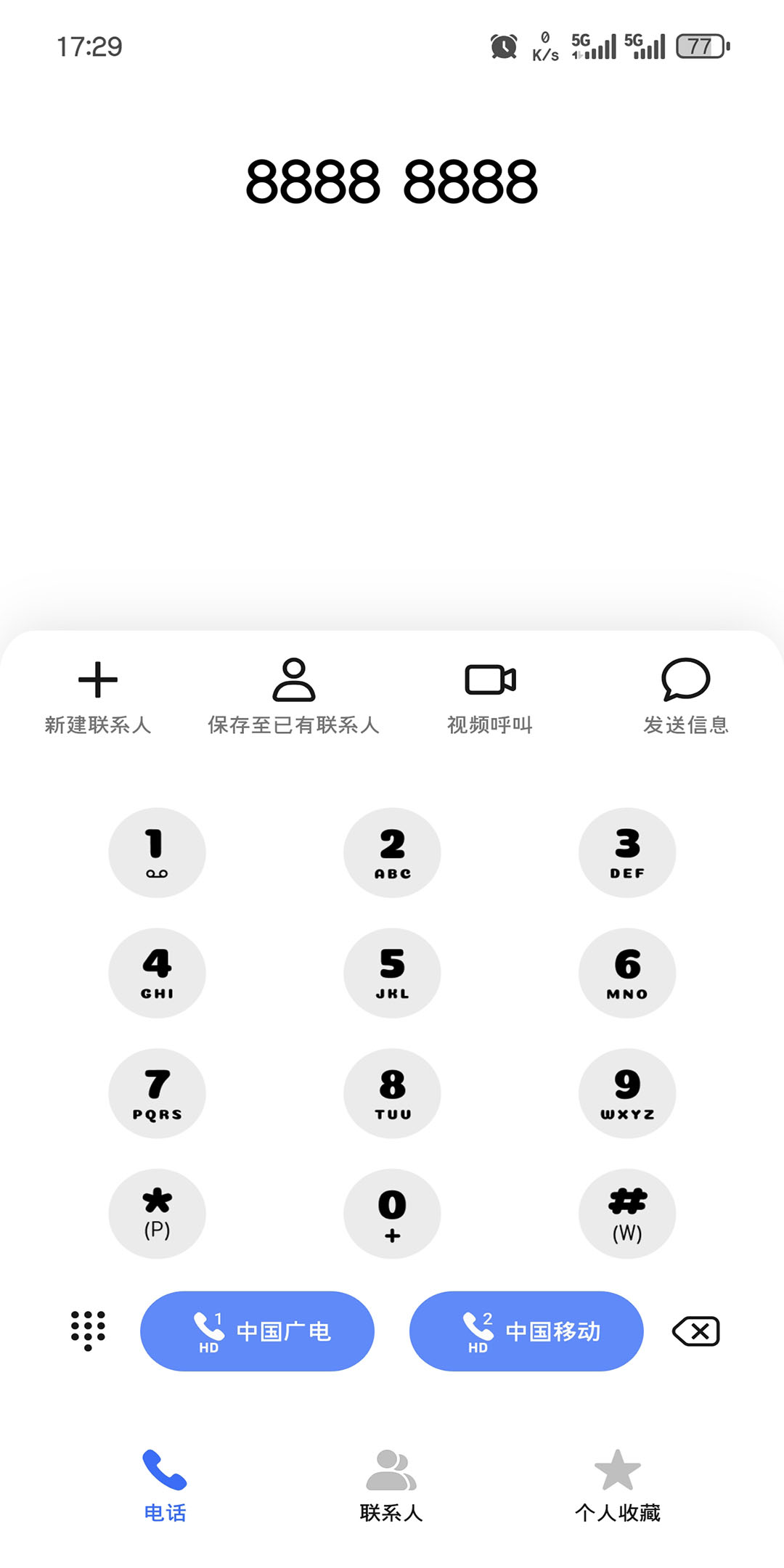The image size is (784, 1568).
Task: Call using SIM 2 中国移动
Action: coord(526,1331)
